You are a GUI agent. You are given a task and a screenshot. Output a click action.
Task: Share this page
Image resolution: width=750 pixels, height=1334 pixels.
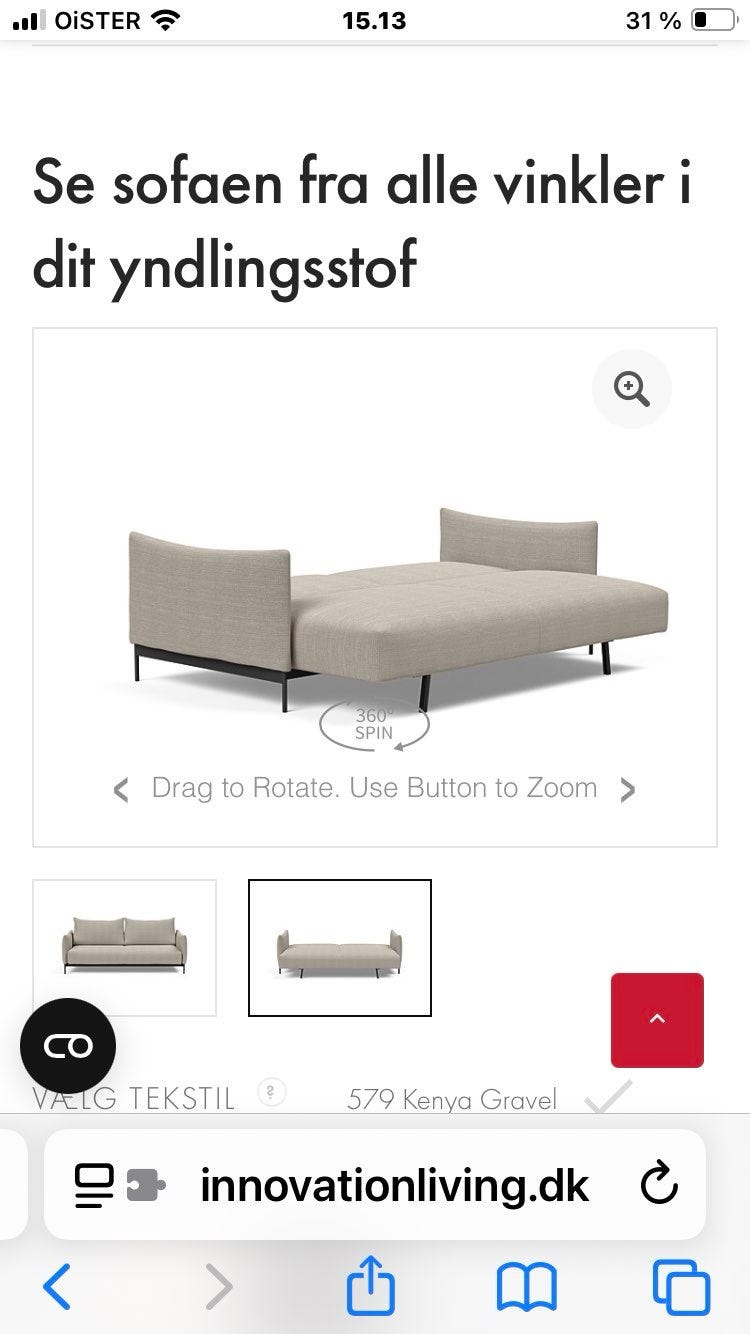pos(371,1286)
